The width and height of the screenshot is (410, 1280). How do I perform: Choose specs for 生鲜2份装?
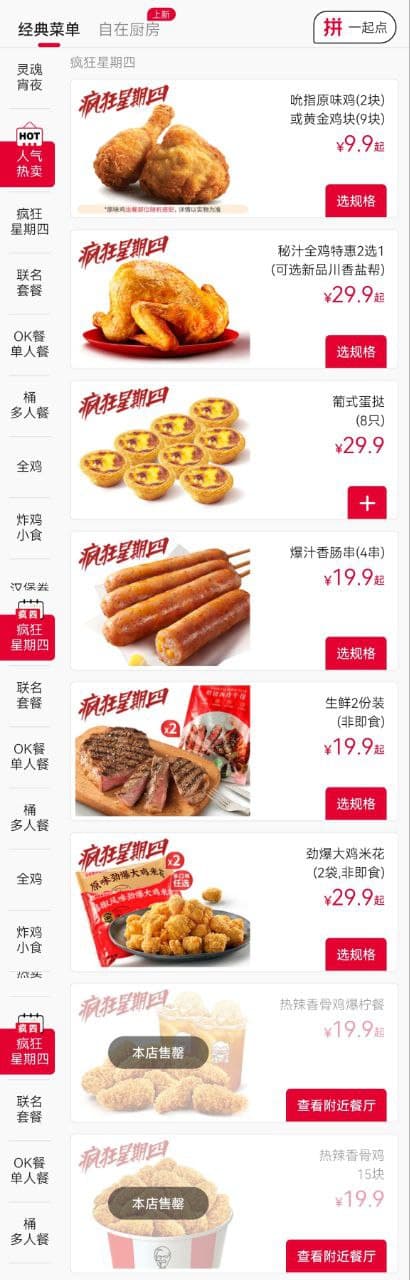coord(356,803)
